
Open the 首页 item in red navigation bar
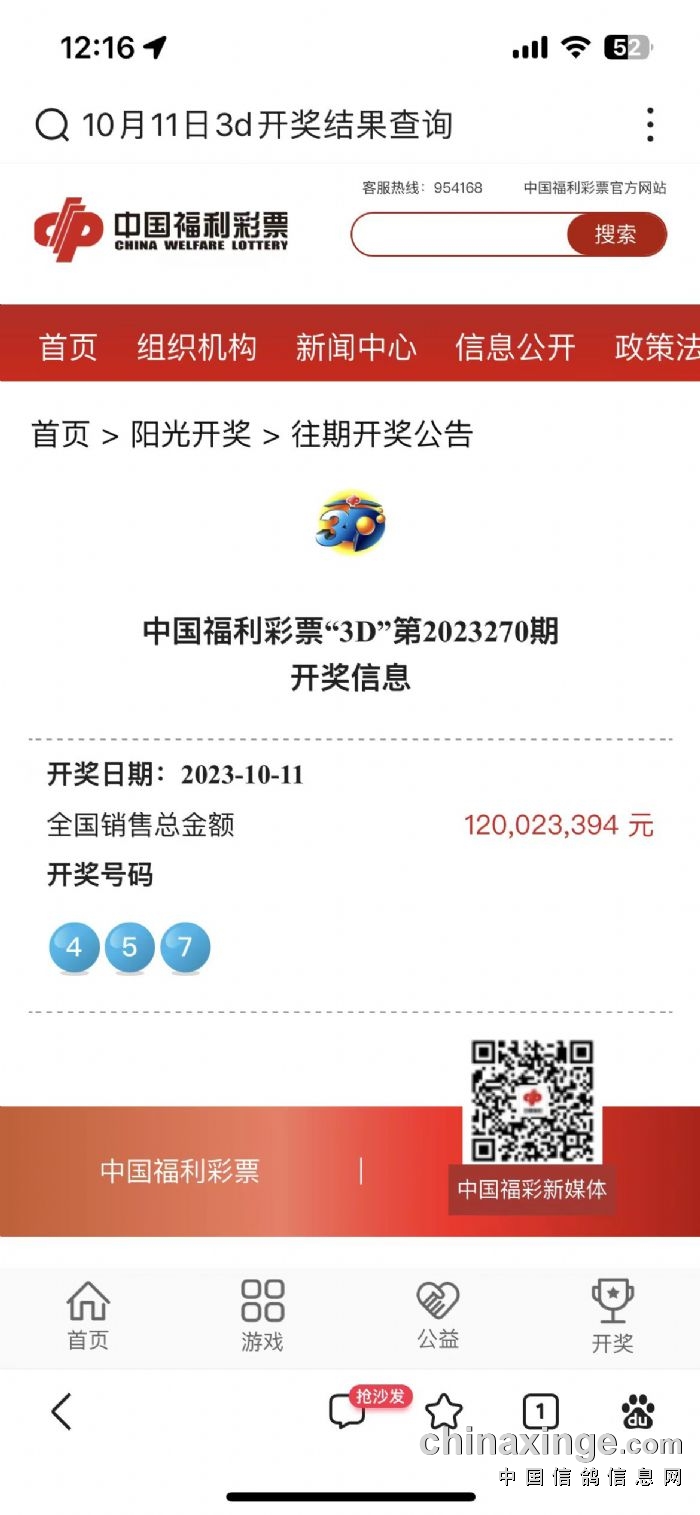click(x=68, y=347)
